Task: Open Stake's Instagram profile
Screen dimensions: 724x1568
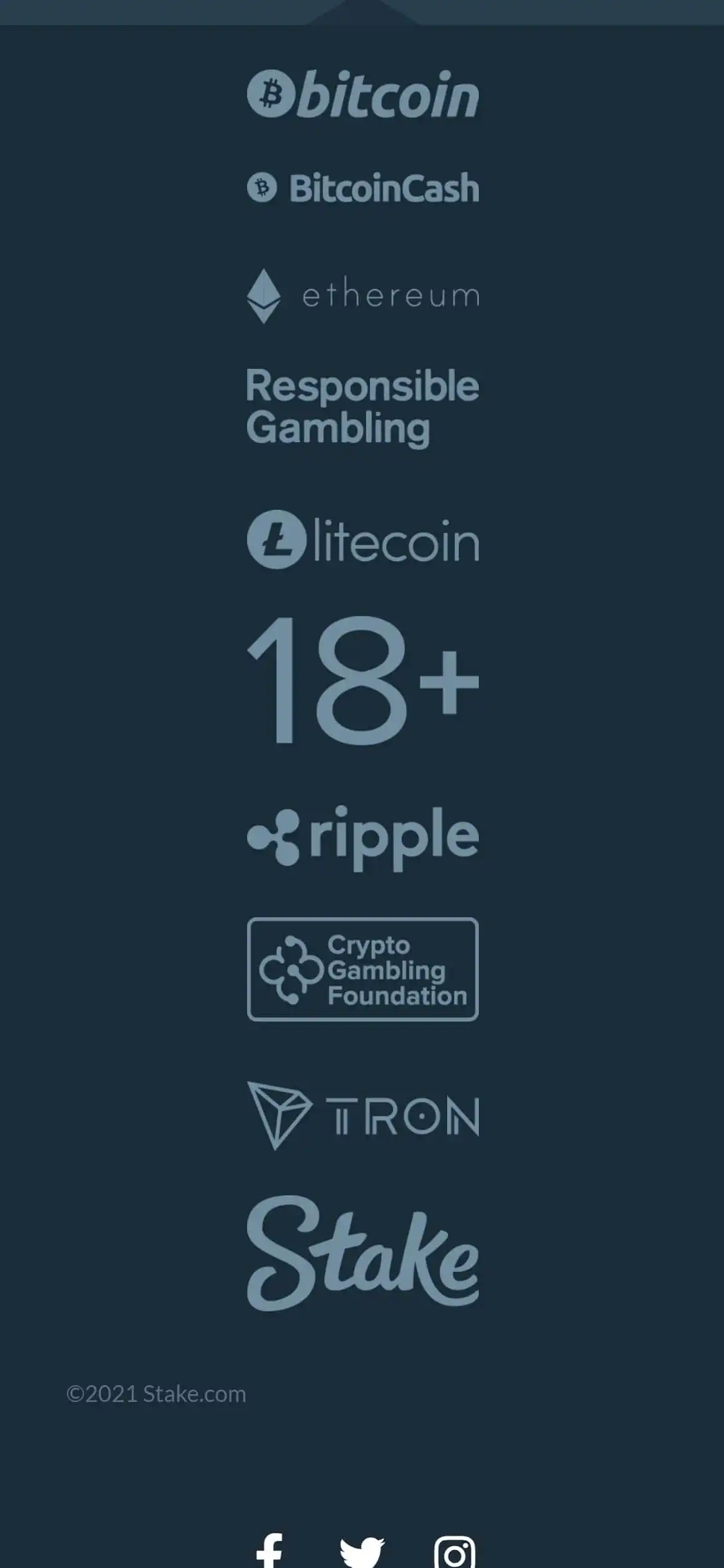Action: [455, 1553]
